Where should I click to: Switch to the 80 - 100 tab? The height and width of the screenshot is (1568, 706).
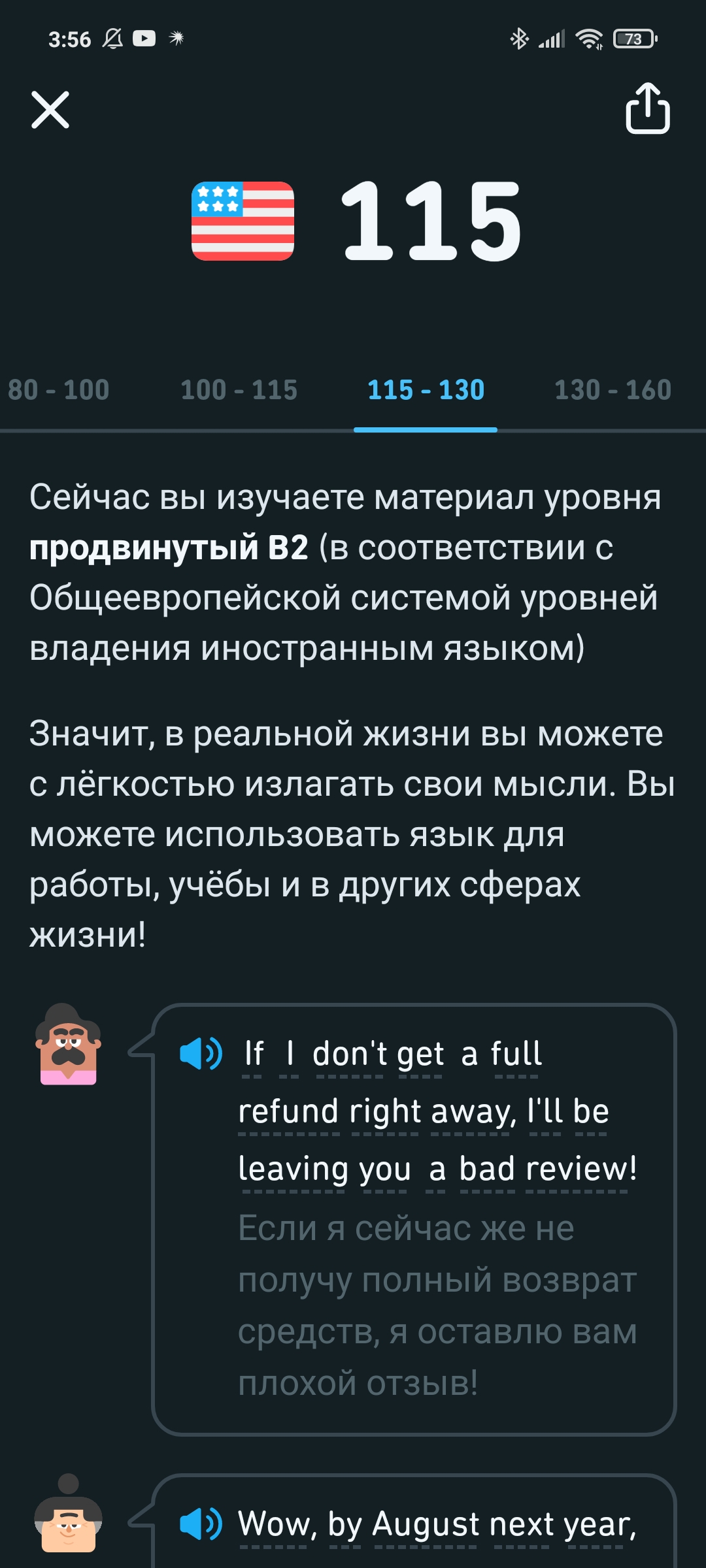(x=59, y=390)
